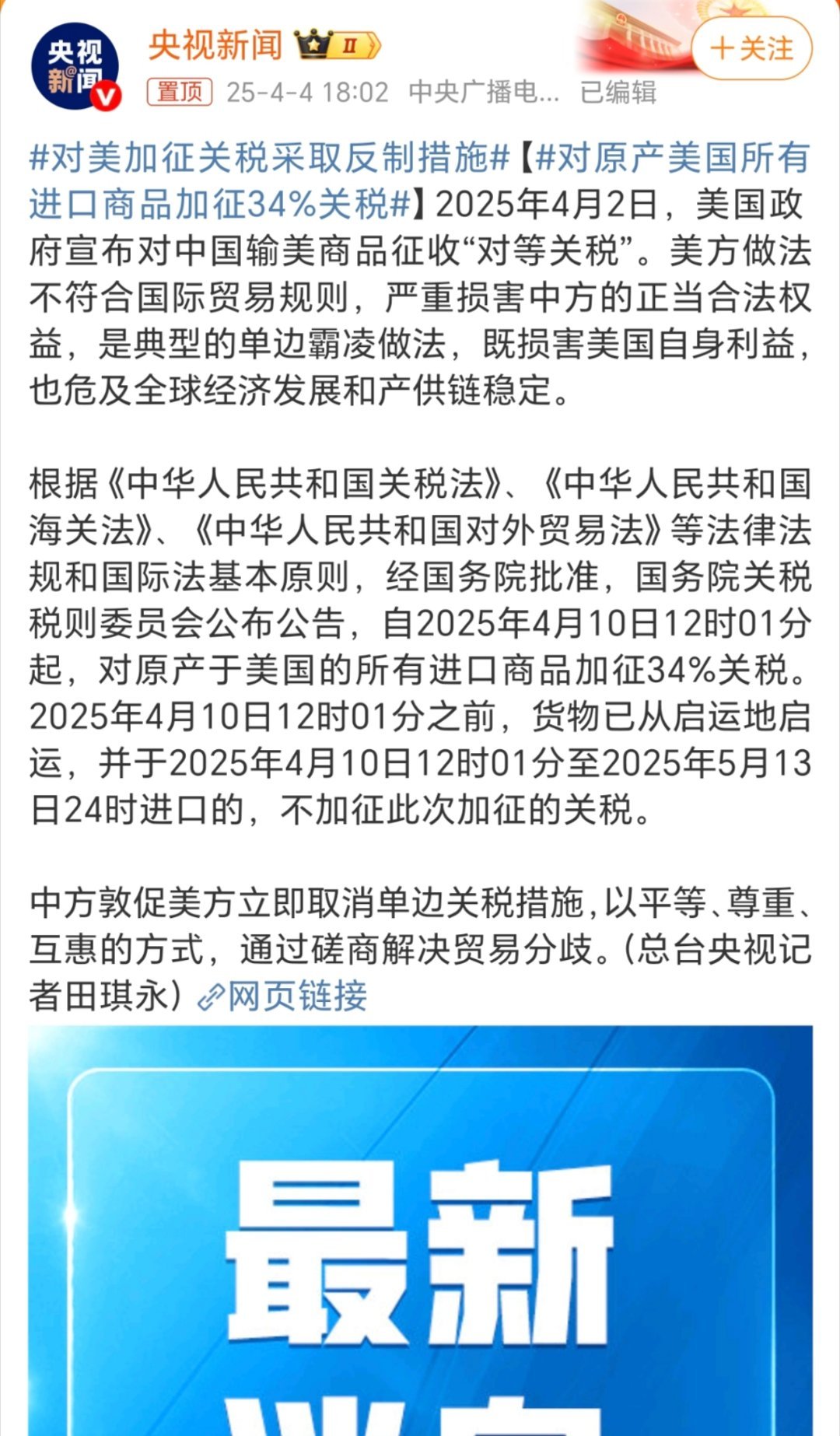Open hashtag #对美加征关税采取反制措施#
This screenshot has height=1436, width=840.
[x=269, y=158]
